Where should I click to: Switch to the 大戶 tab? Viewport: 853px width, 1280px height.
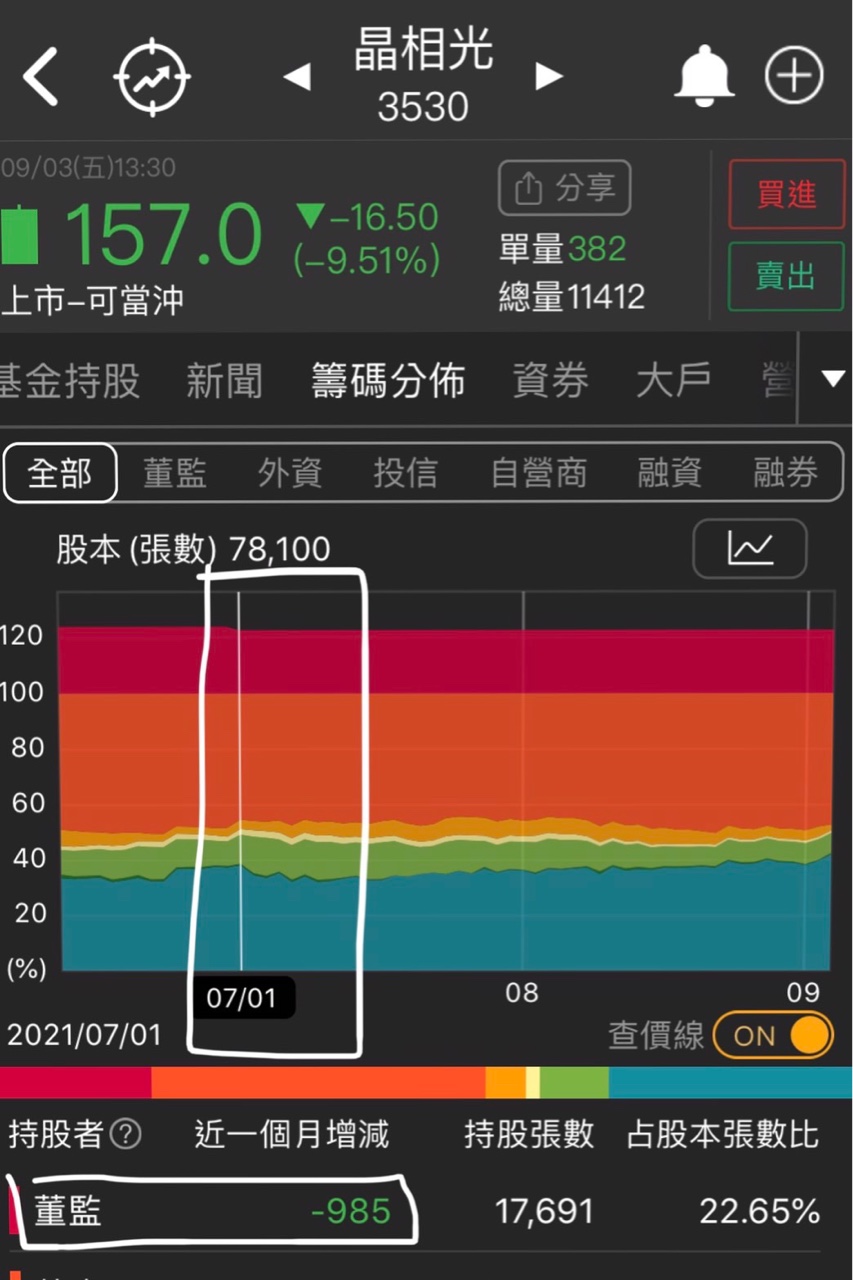[674, 381]
